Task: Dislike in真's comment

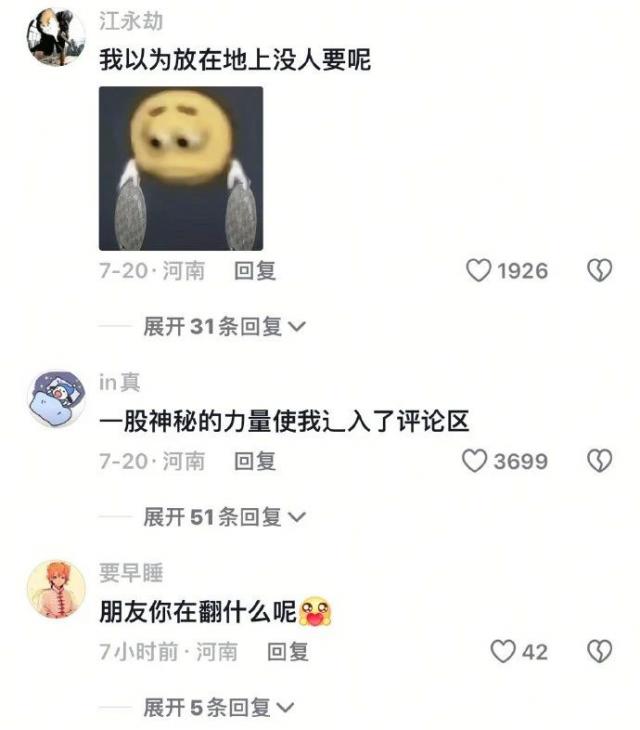Action: pyautogui.click(x=598, y=461)
